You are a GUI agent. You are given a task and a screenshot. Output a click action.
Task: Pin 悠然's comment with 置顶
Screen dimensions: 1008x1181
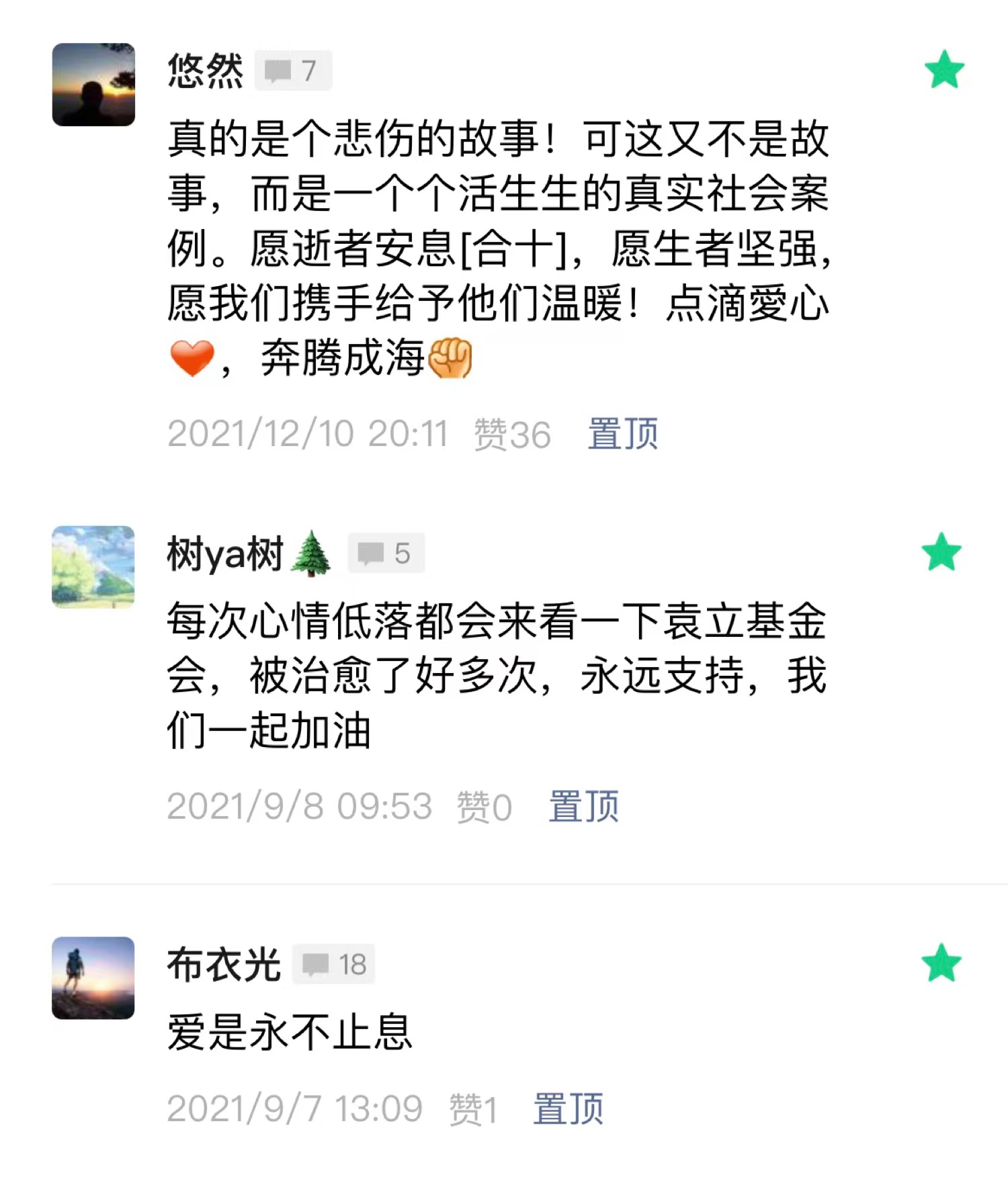click(623, 434)
